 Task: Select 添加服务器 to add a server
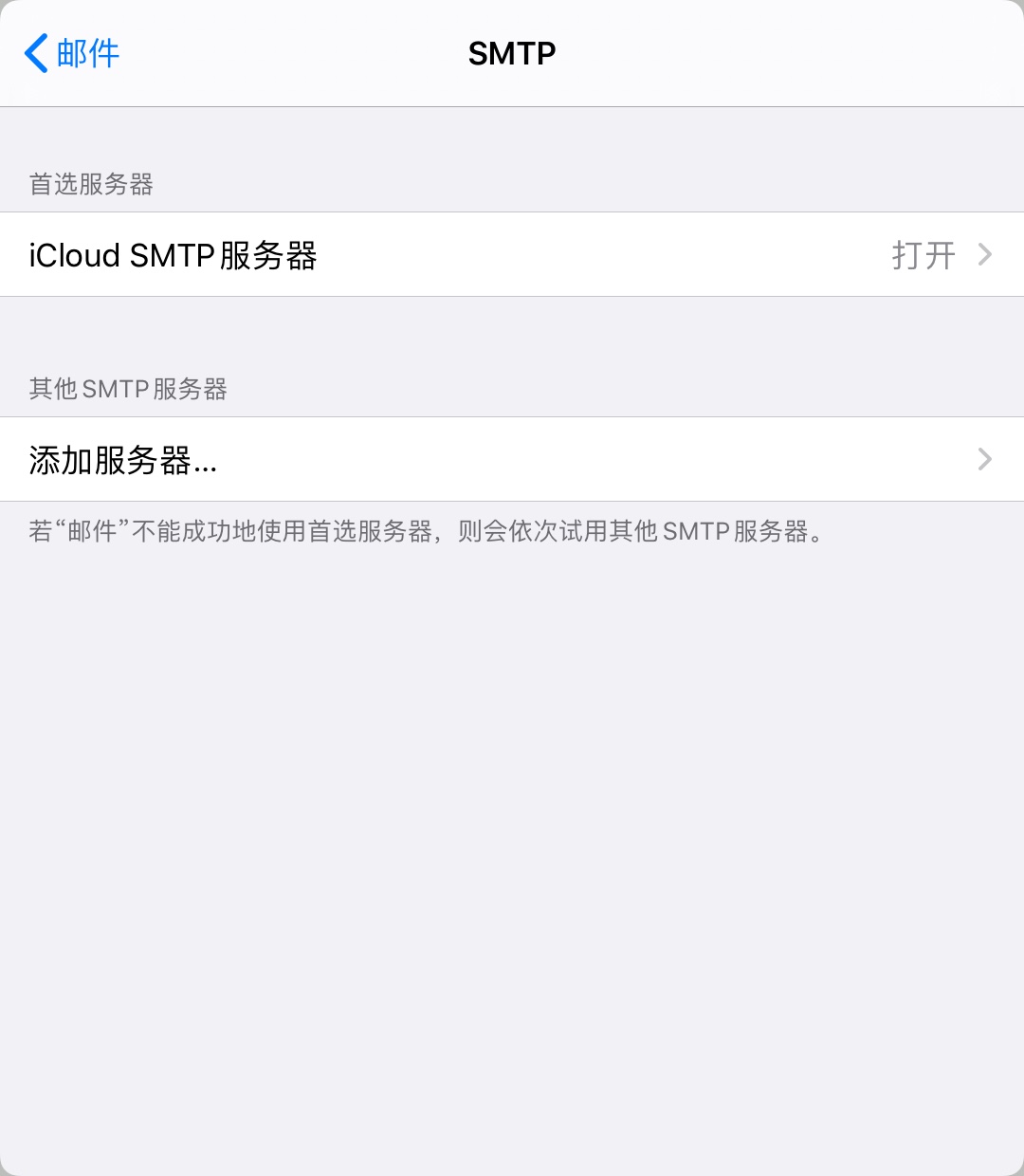(x=512, y=460)
